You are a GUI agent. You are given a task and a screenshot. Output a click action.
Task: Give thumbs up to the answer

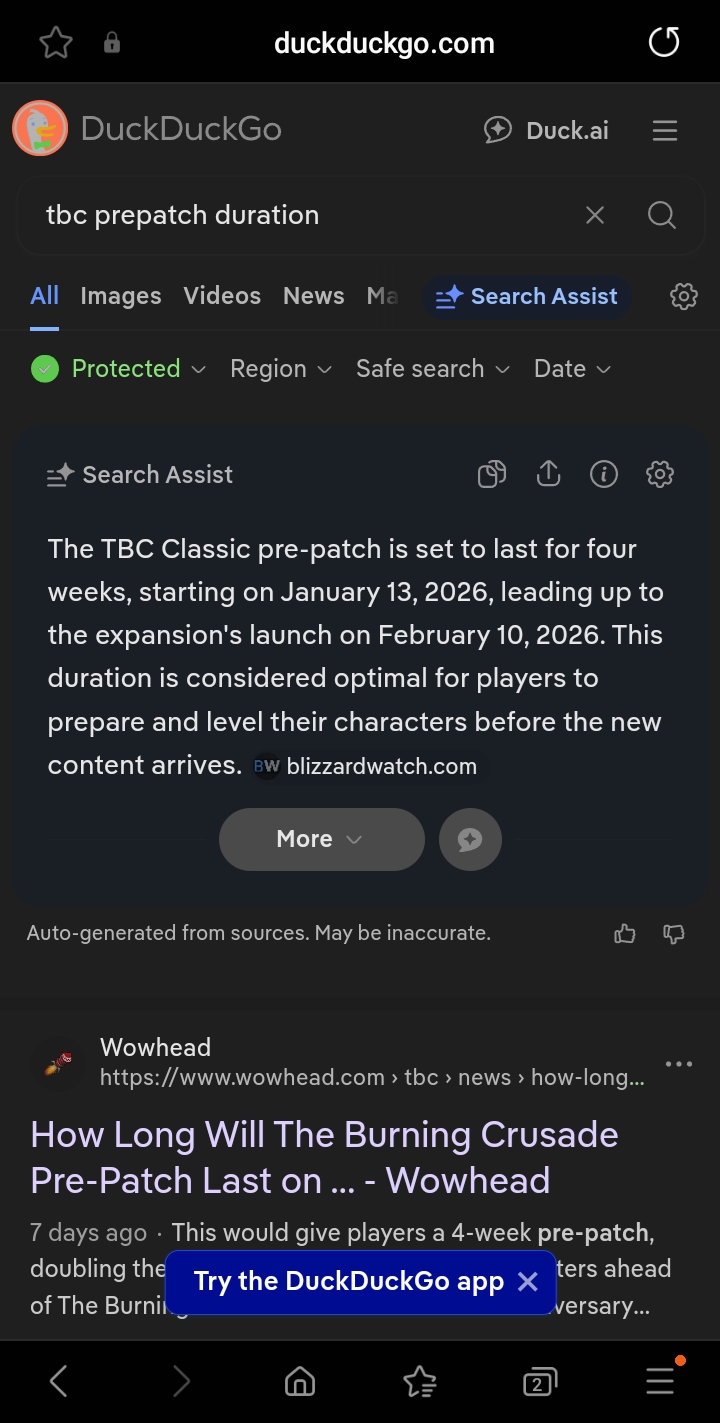625,934
